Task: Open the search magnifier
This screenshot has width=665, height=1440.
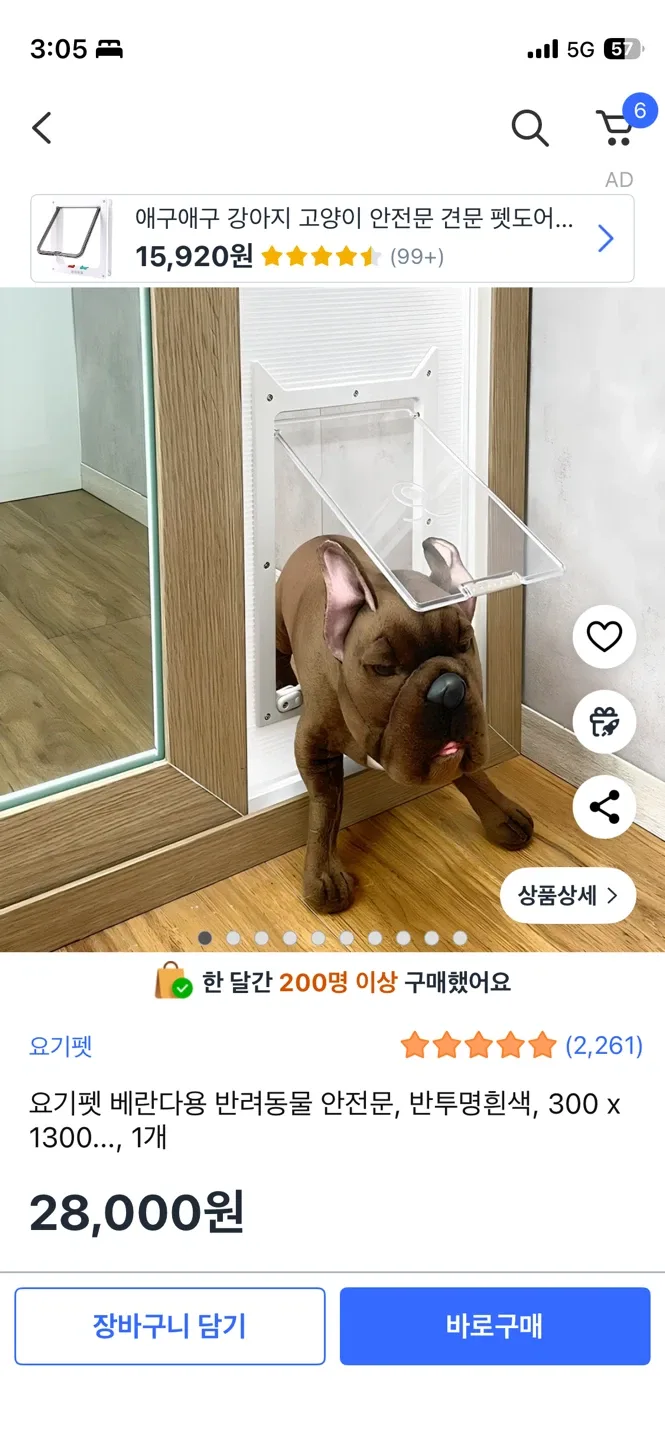Action: point(529,128)
